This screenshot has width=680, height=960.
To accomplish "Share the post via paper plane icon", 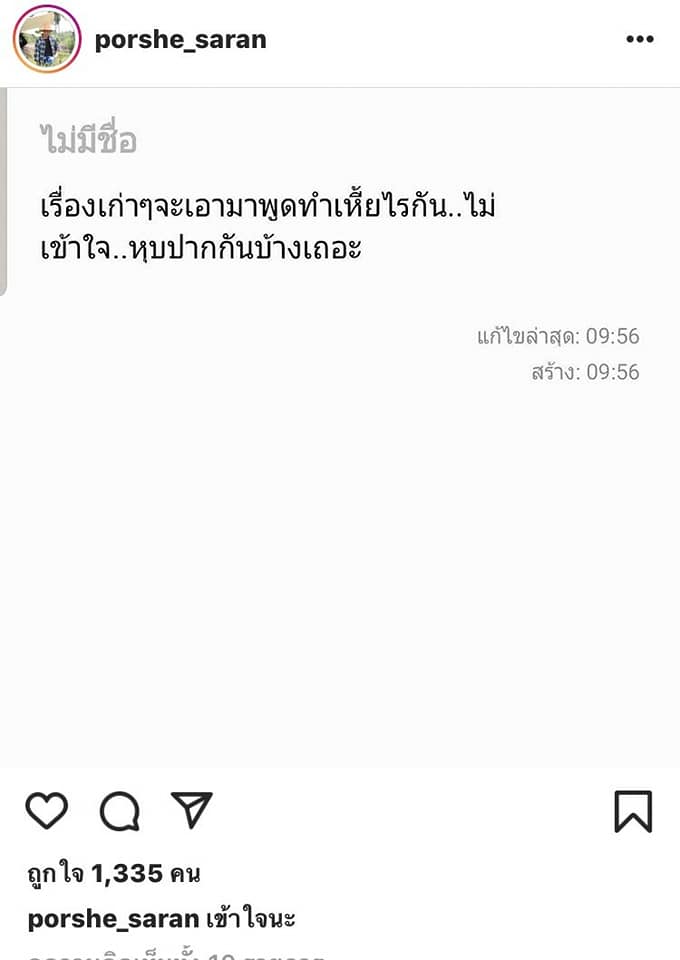I will (191, 810).
